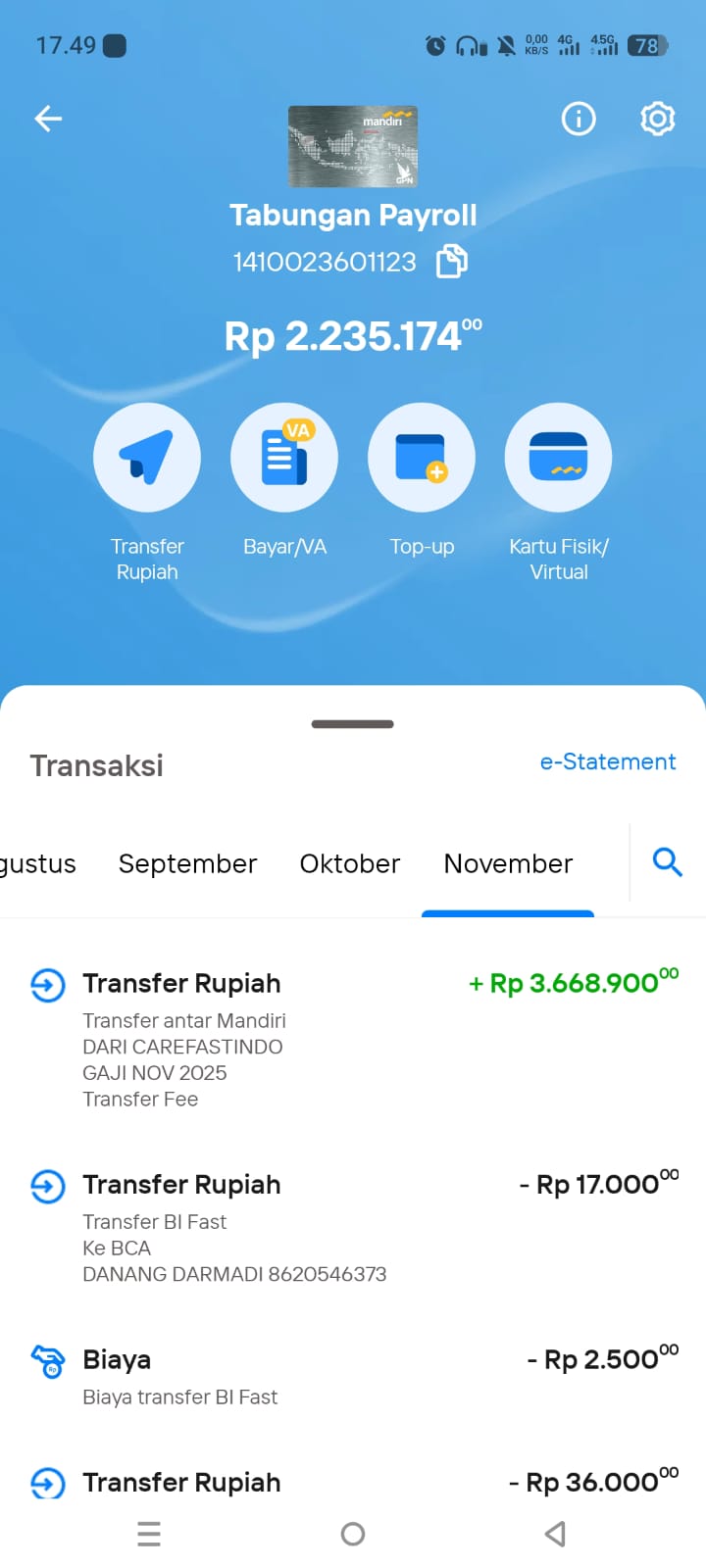Open recent apps from navigation bar

(x=149, y=1534)
